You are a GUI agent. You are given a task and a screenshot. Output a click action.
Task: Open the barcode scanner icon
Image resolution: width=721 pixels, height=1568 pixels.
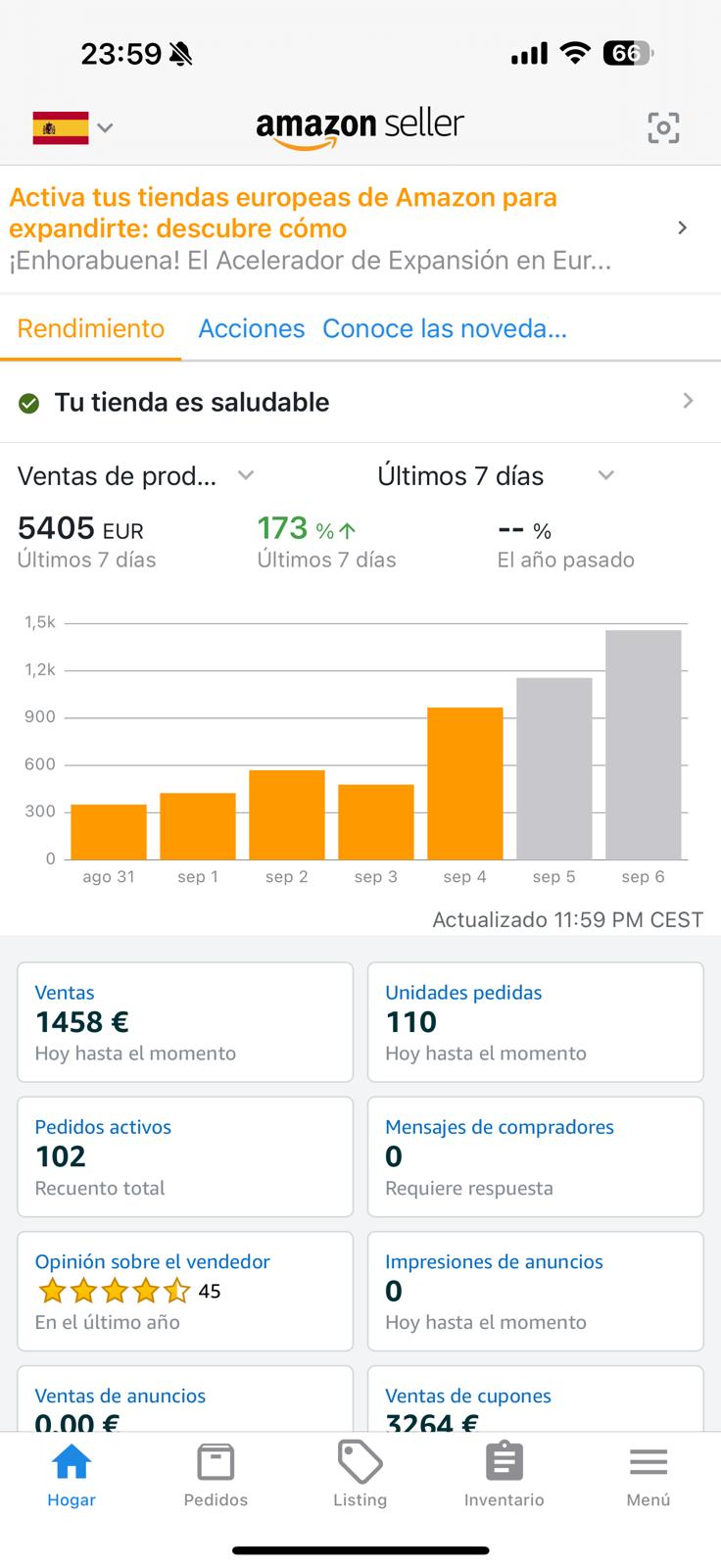[x=663, y=127]
